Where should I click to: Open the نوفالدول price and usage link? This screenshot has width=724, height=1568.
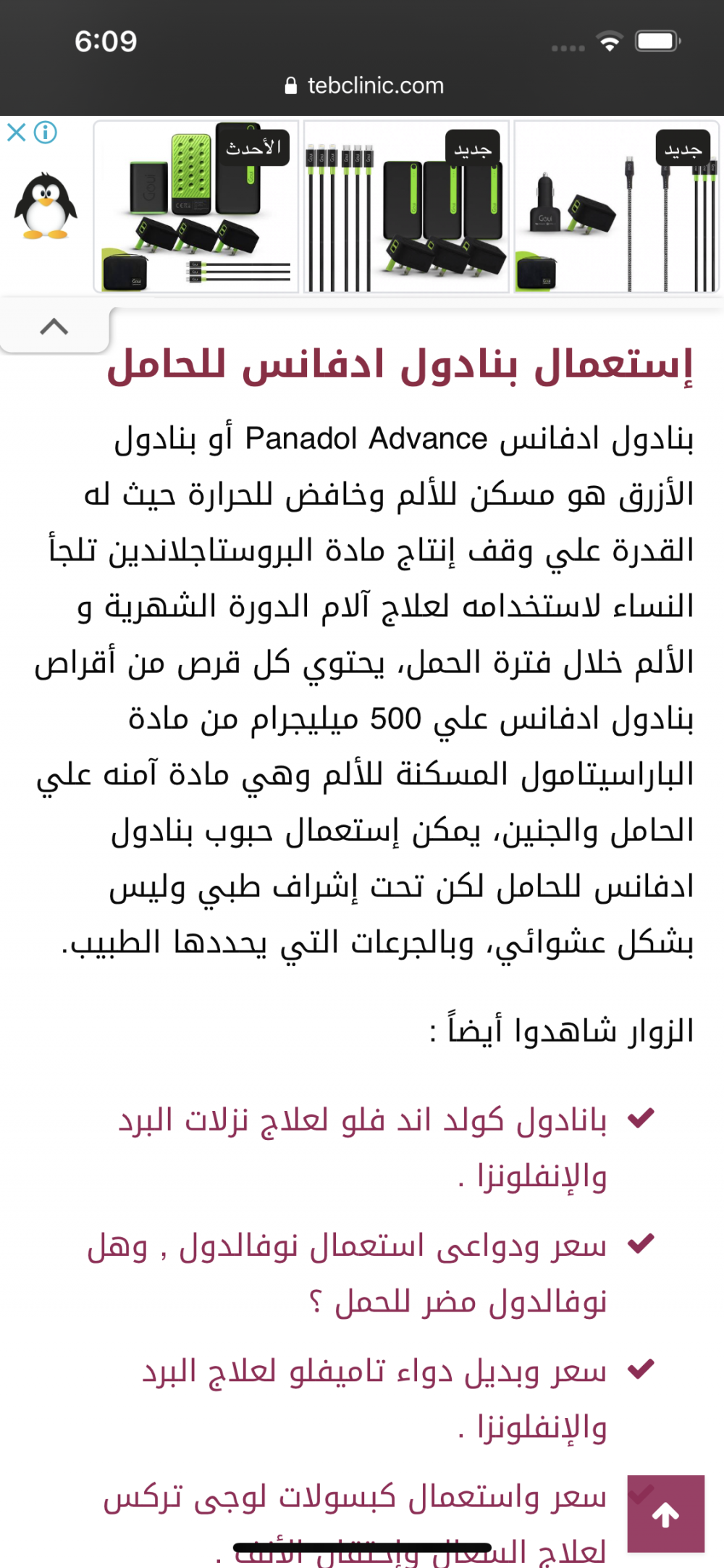click(348, 1273)
